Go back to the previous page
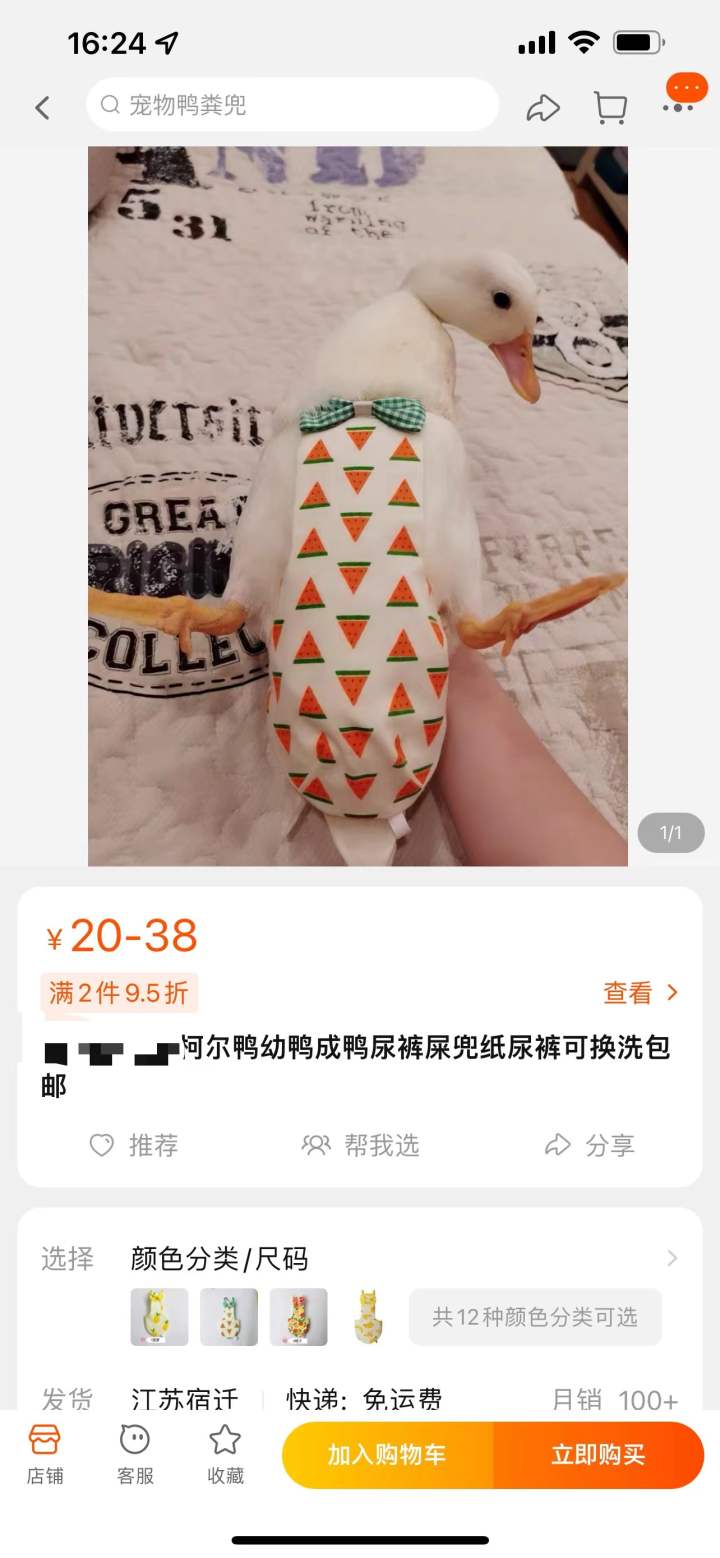Viewport: 720px width, 1558px height. [42, 107]
